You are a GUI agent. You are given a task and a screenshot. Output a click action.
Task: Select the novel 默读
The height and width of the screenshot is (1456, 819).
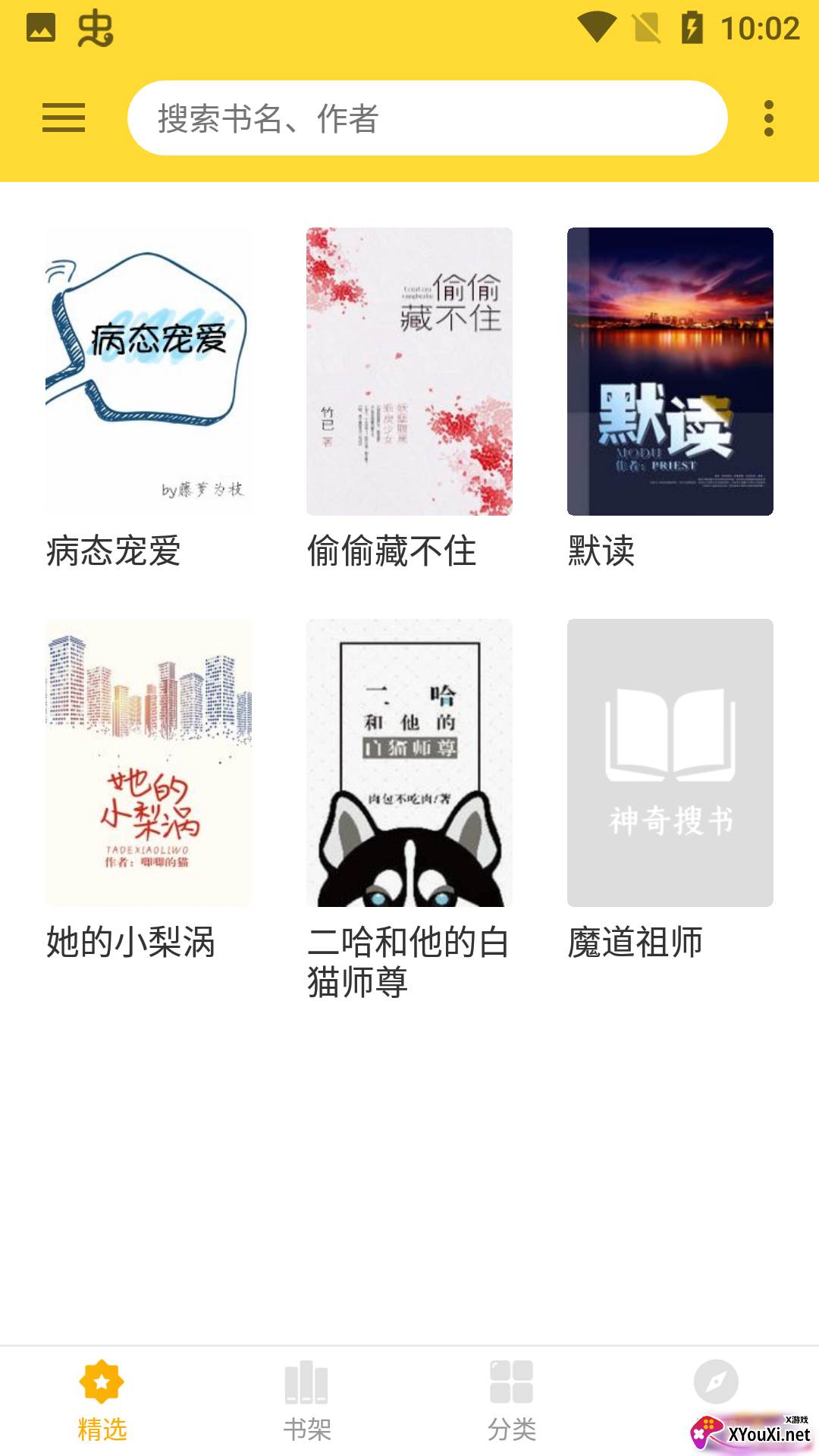pyautogui.click(x=670, y=372)
